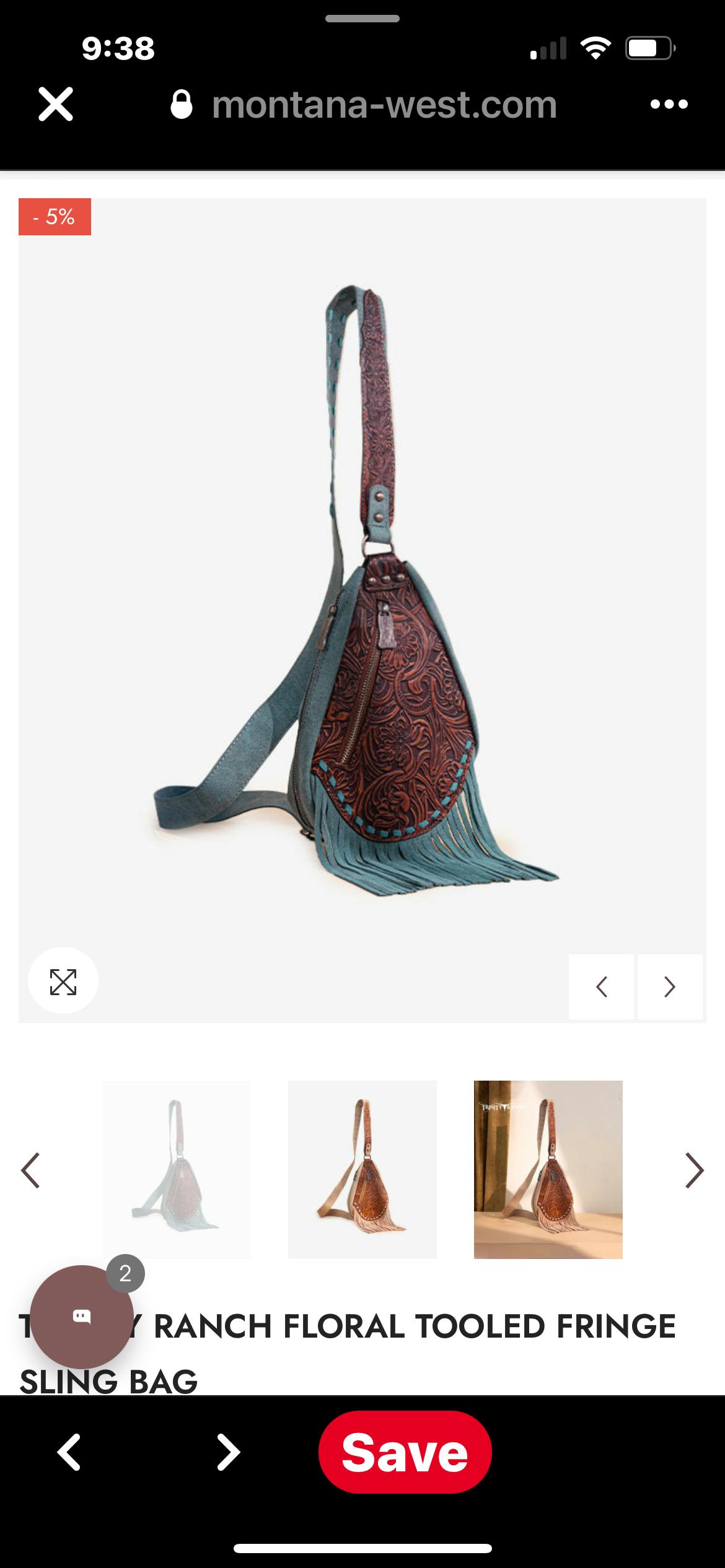725x1568 pixels.
Task: Save this pin with the Save button
Action: pos(405,1452)
